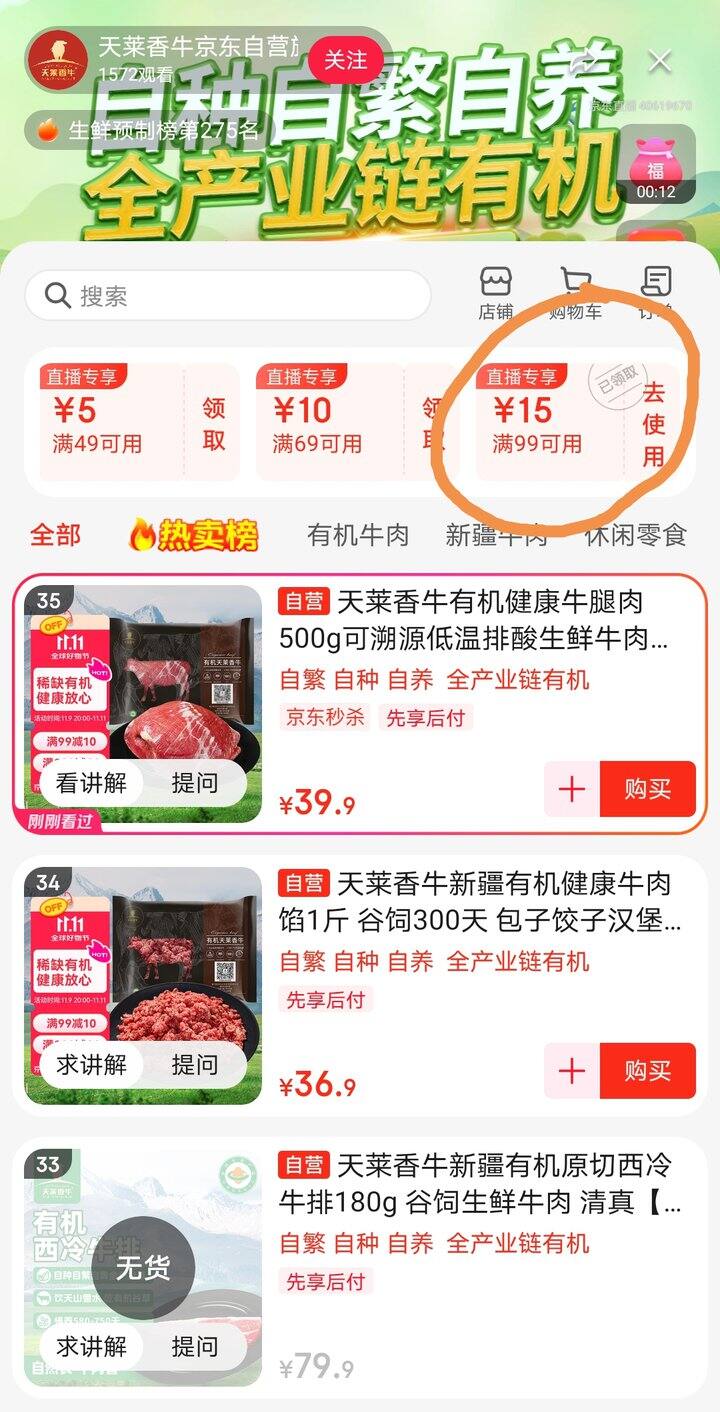The height and width of the screenshot is (1412, 720).
Task: Add 牛肉馅 1斤 to cart with plus
Action: point(572,1071)
